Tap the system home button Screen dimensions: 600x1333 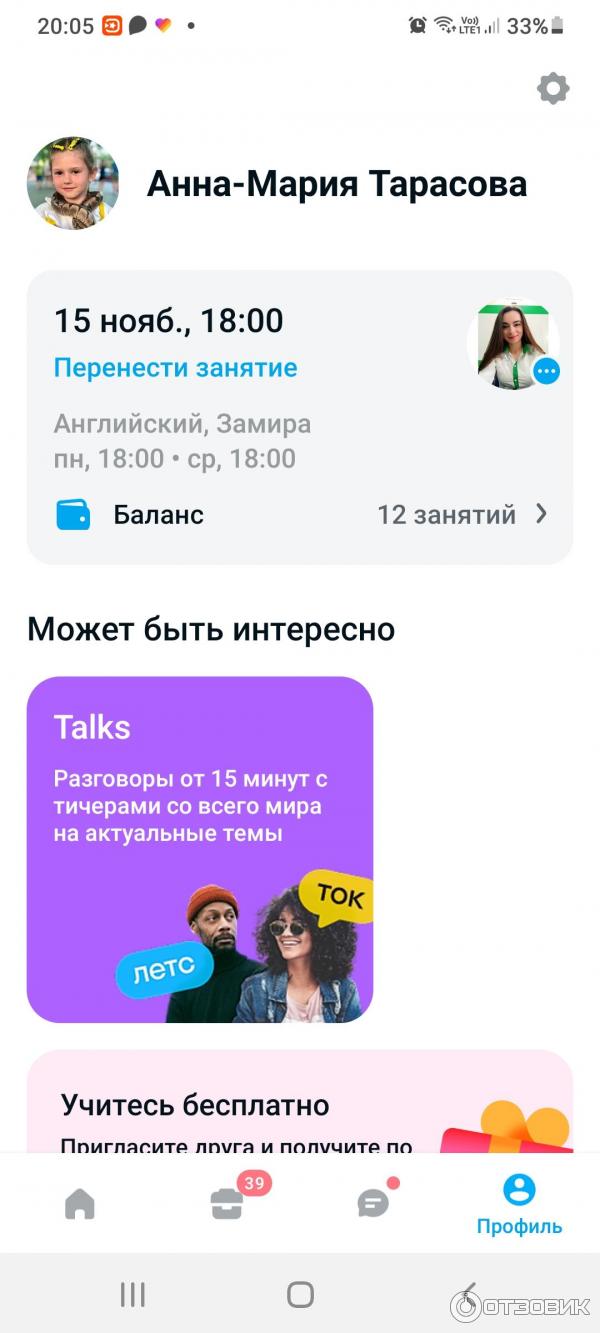[300, 1295]
